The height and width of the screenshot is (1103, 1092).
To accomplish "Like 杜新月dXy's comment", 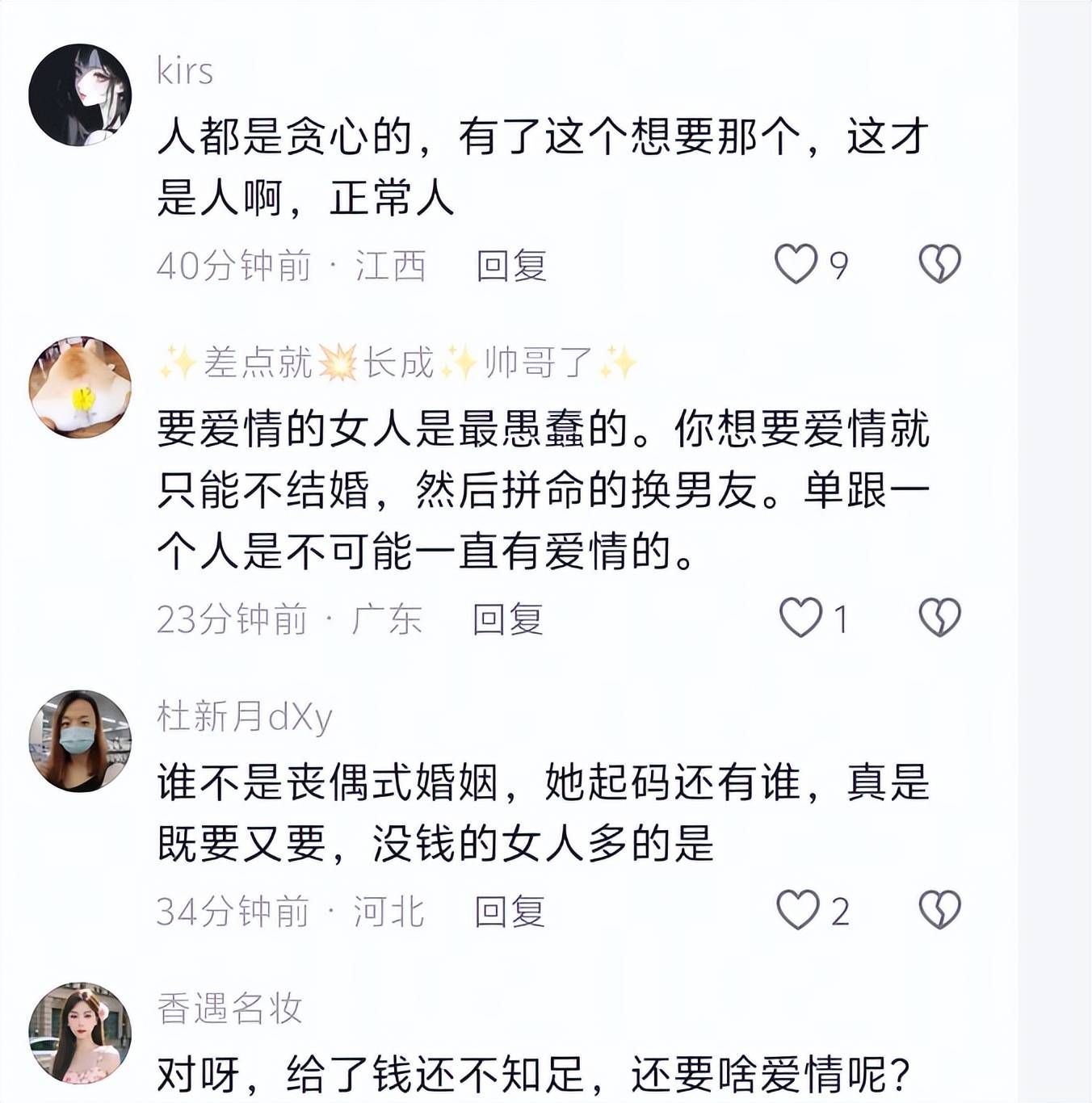I will point(797,910).
